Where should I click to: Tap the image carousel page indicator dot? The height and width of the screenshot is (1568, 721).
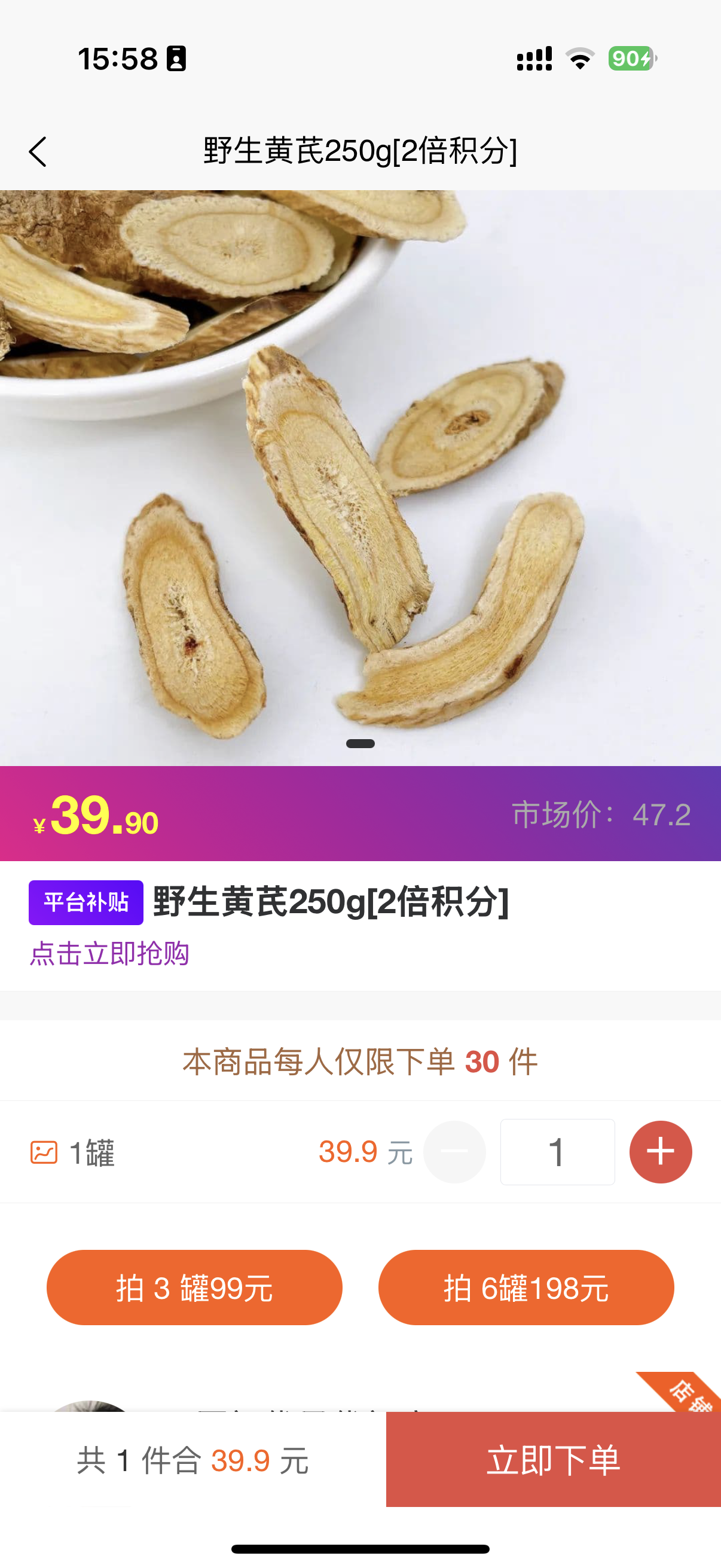pos(360,742)
